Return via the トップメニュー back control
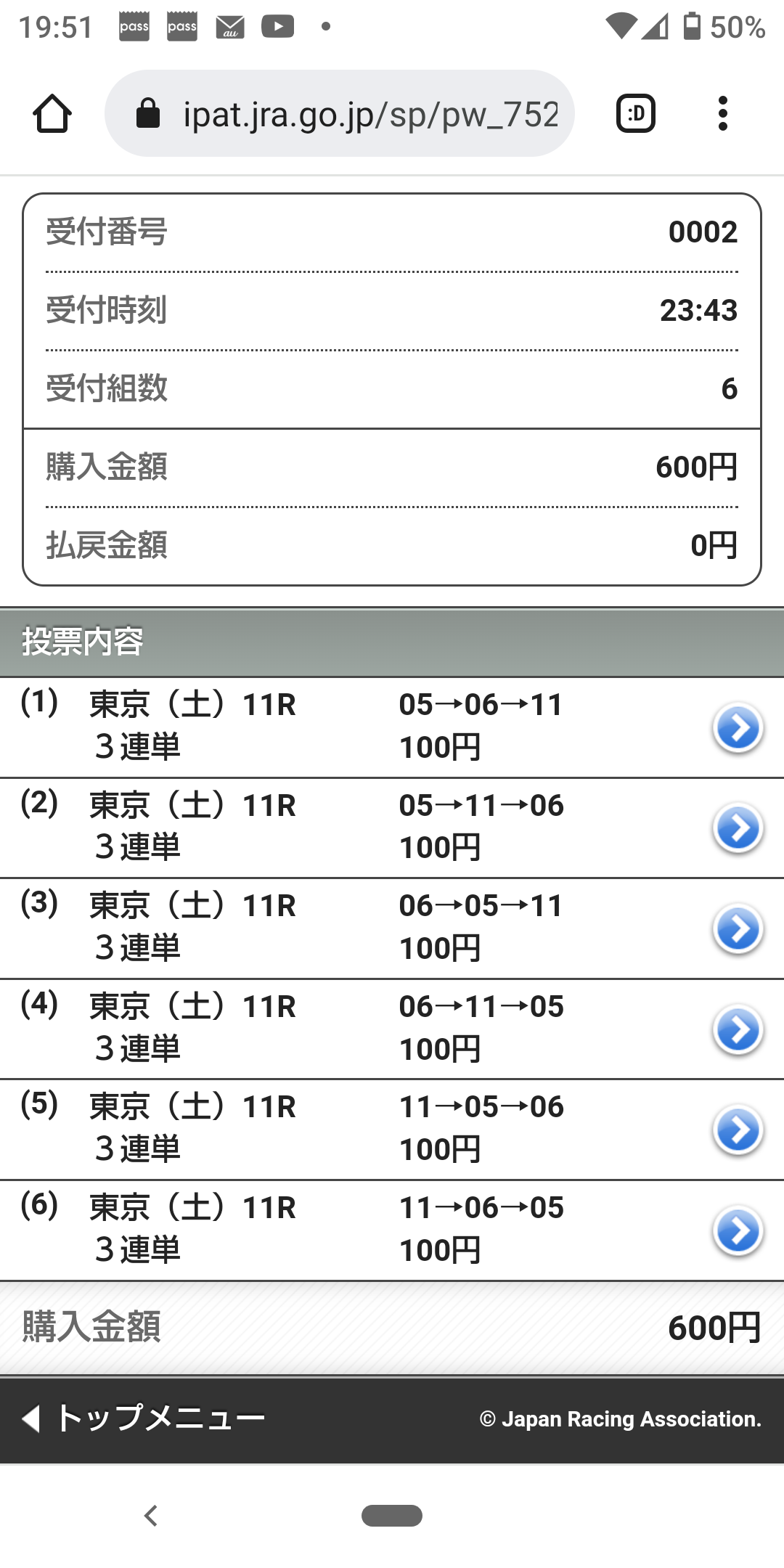784x1568 pixels. tap(145, 1418)
